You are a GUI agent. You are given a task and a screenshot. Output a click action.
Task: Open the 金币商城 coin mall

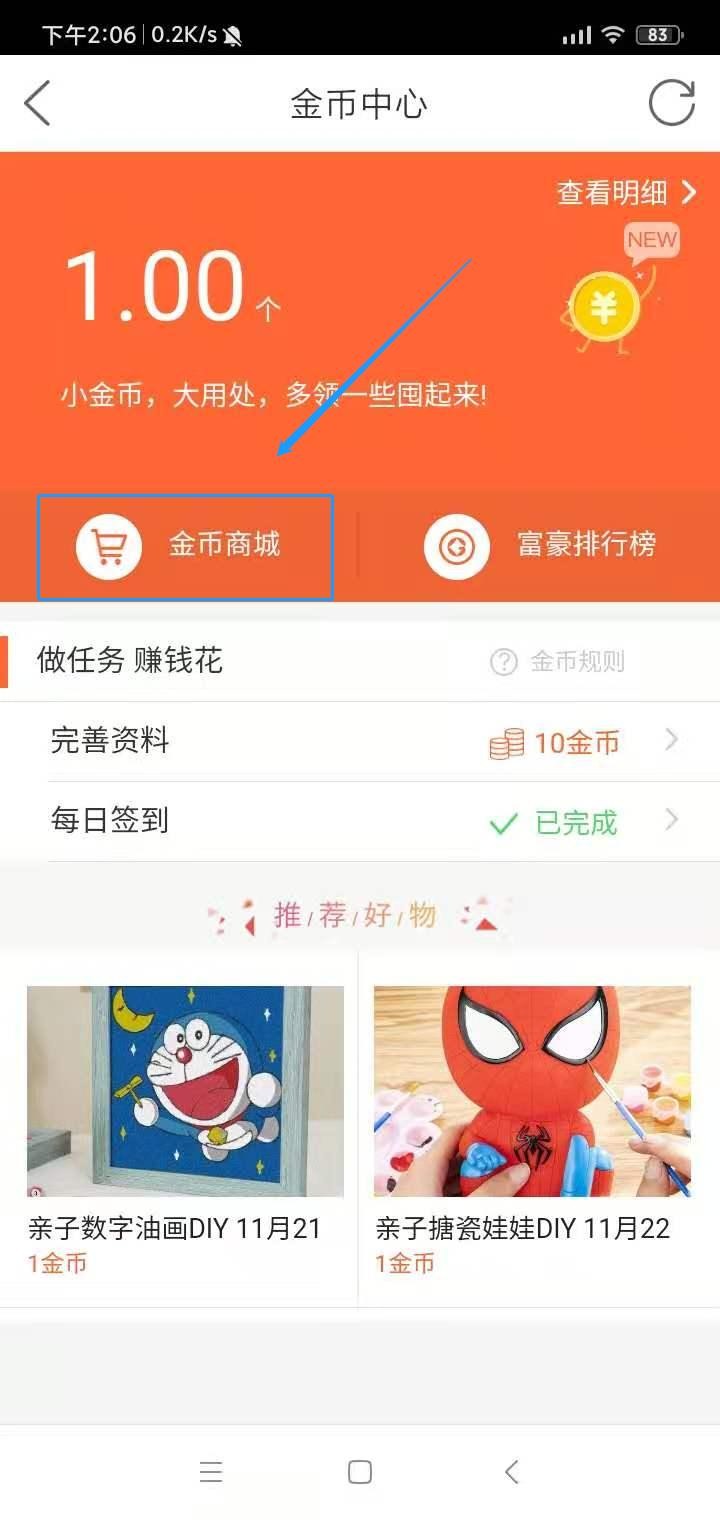pyautogui.click(x=185, y=546)
